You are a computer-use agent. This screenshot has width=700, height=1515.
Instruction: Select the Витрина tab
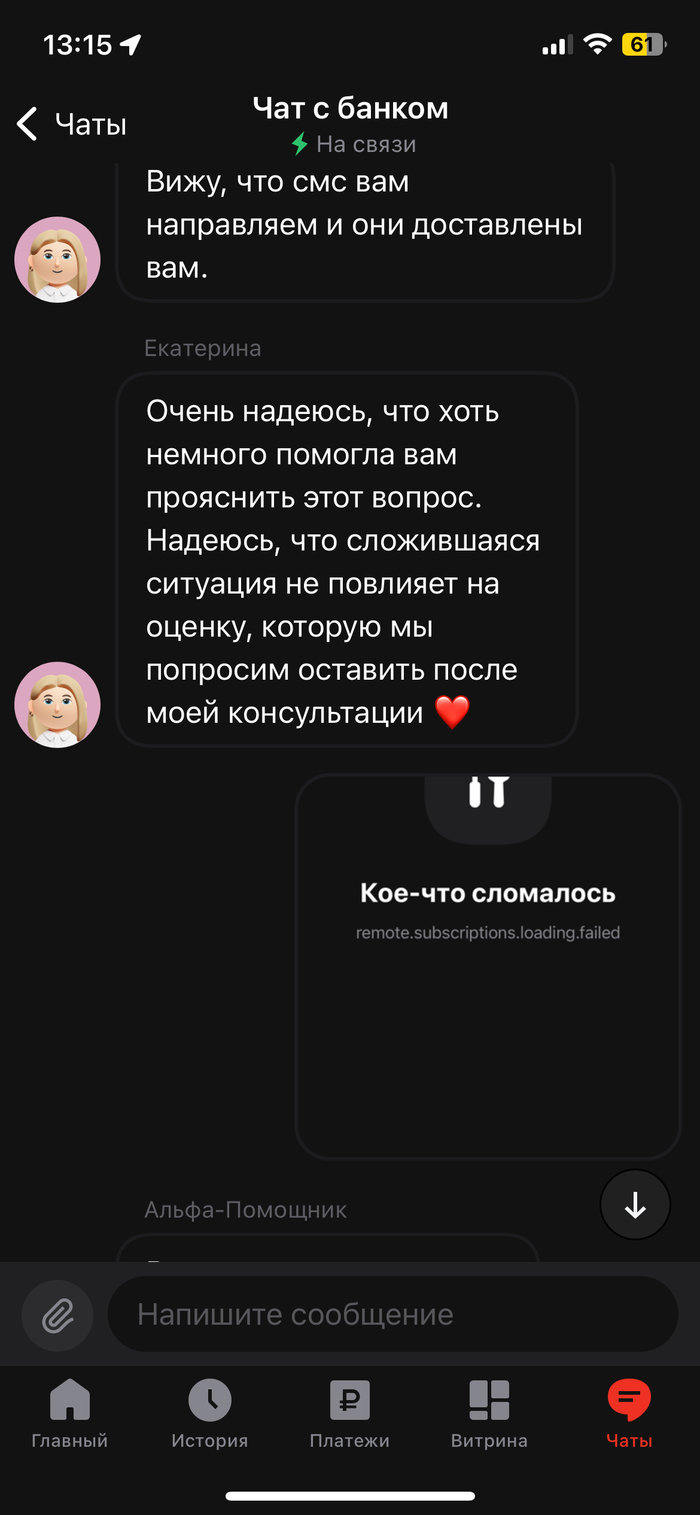point(489,1413)
